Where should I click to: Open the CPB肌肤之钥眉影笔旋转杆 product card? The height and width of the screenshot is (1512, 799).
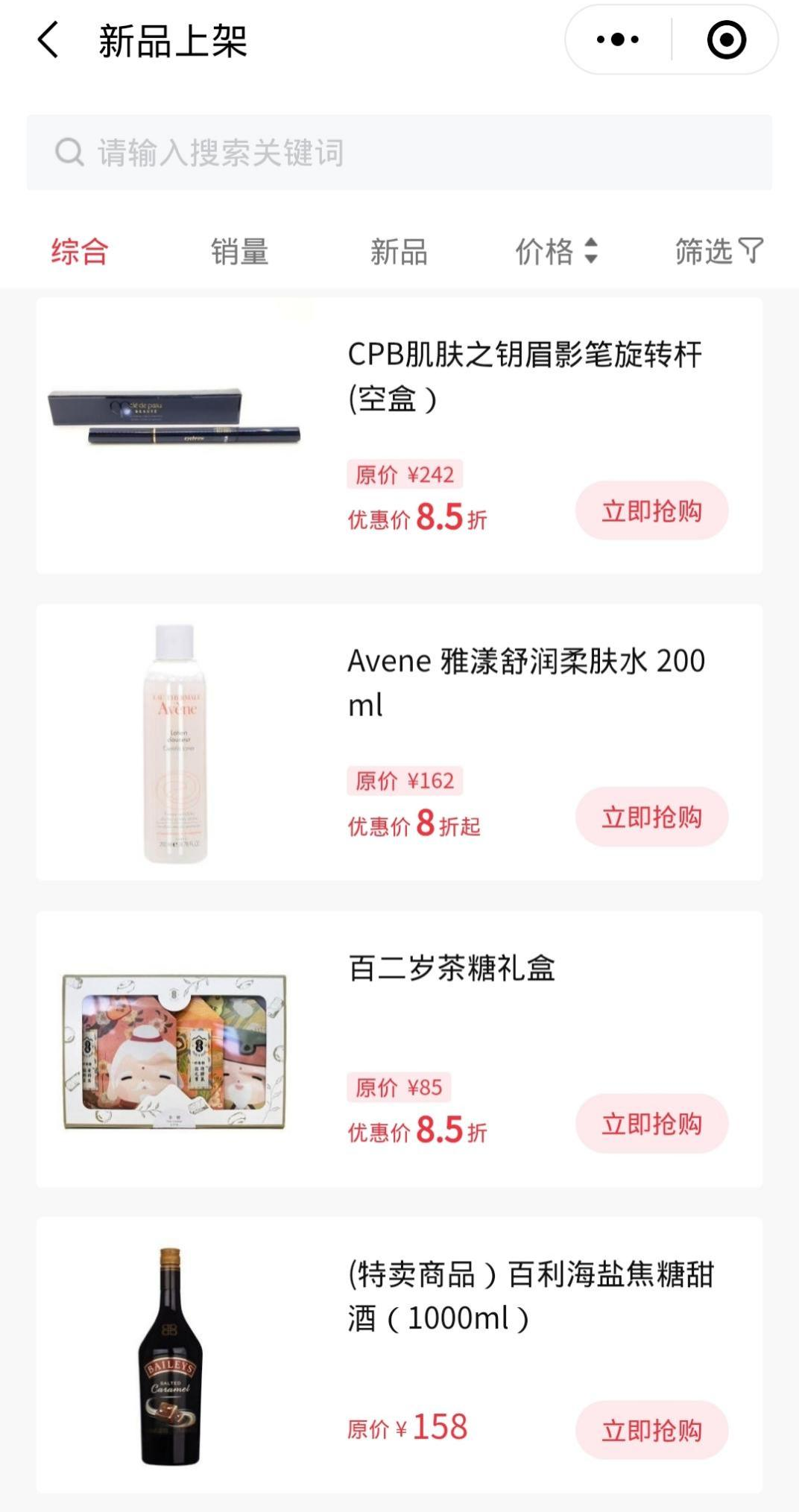[524, 376]
